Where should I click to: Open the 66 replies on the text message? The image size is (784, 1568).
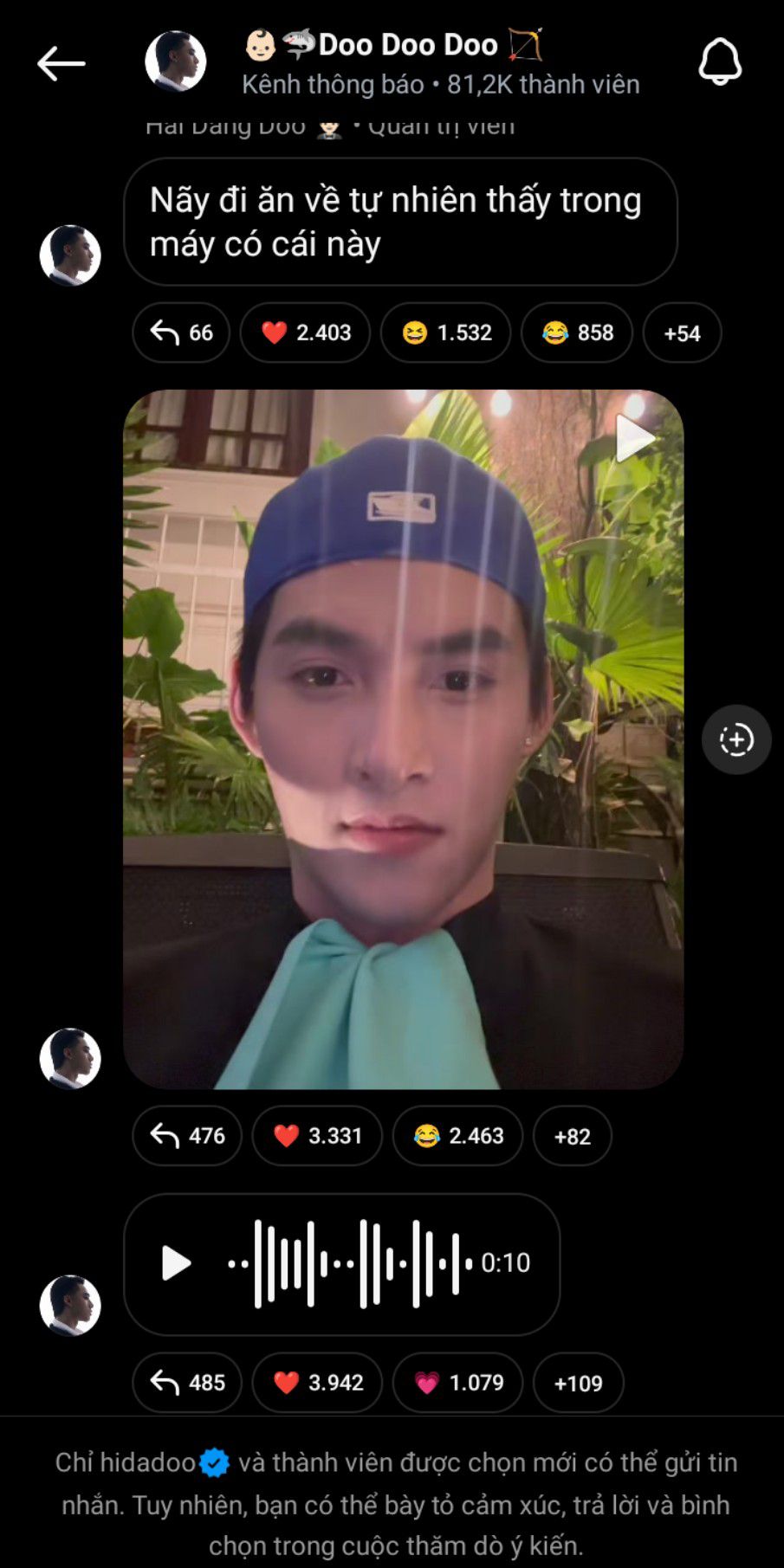[x=181, y=332]
